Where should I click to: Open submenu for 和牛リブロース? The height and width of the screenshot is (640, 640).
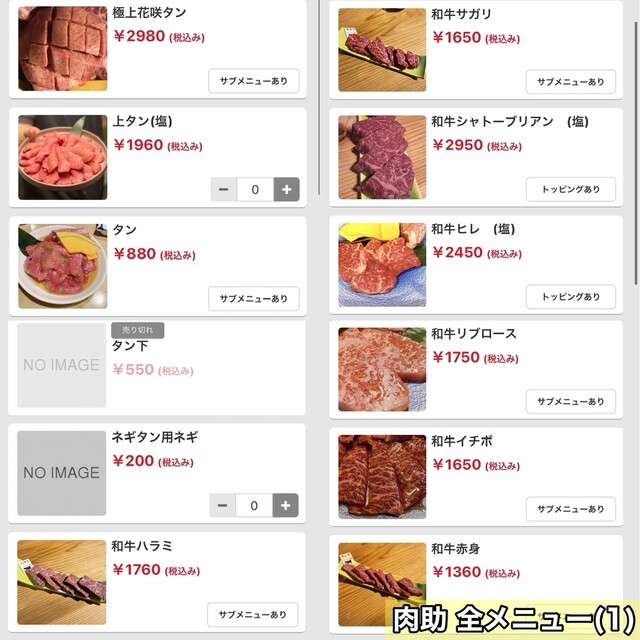[x=571, y=401]
